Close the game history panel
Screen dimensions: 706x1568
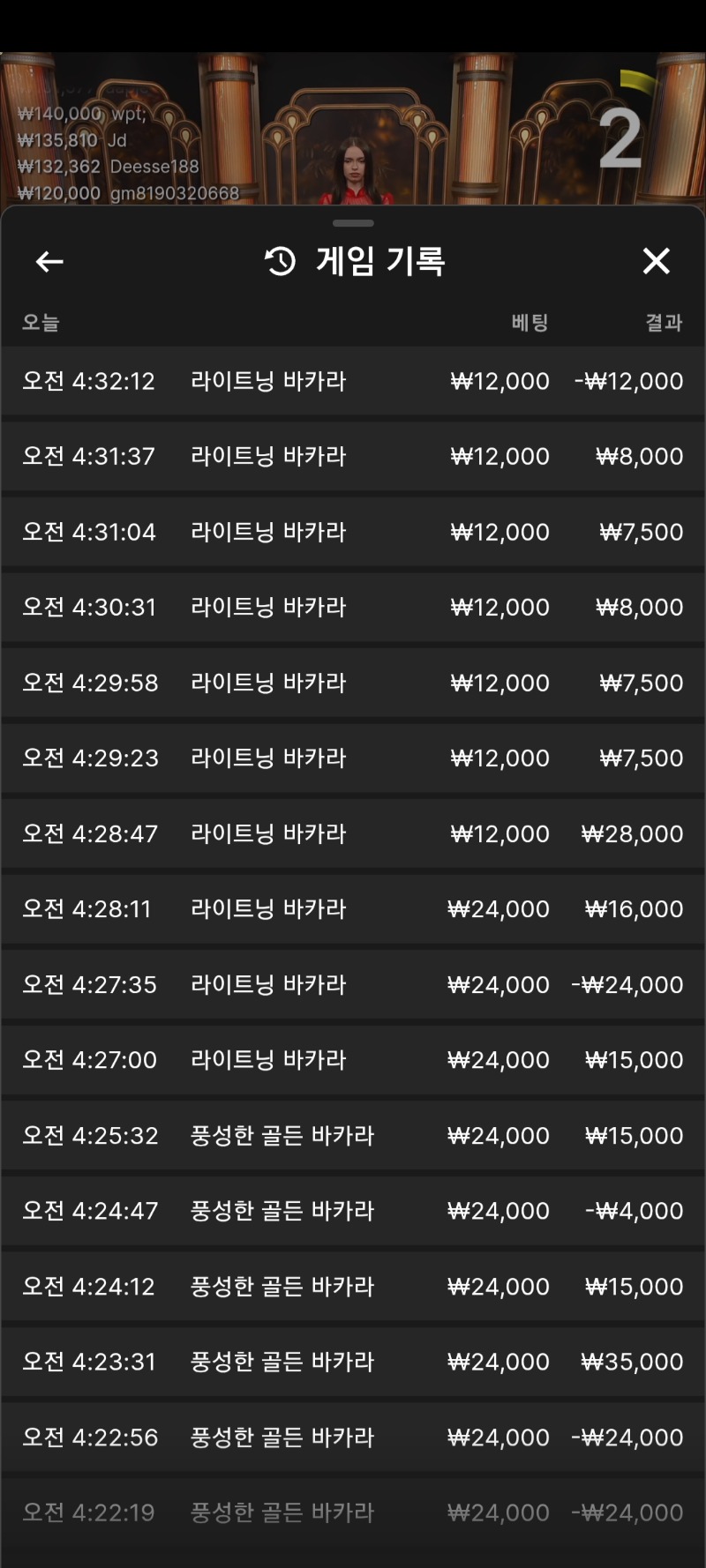656,261
